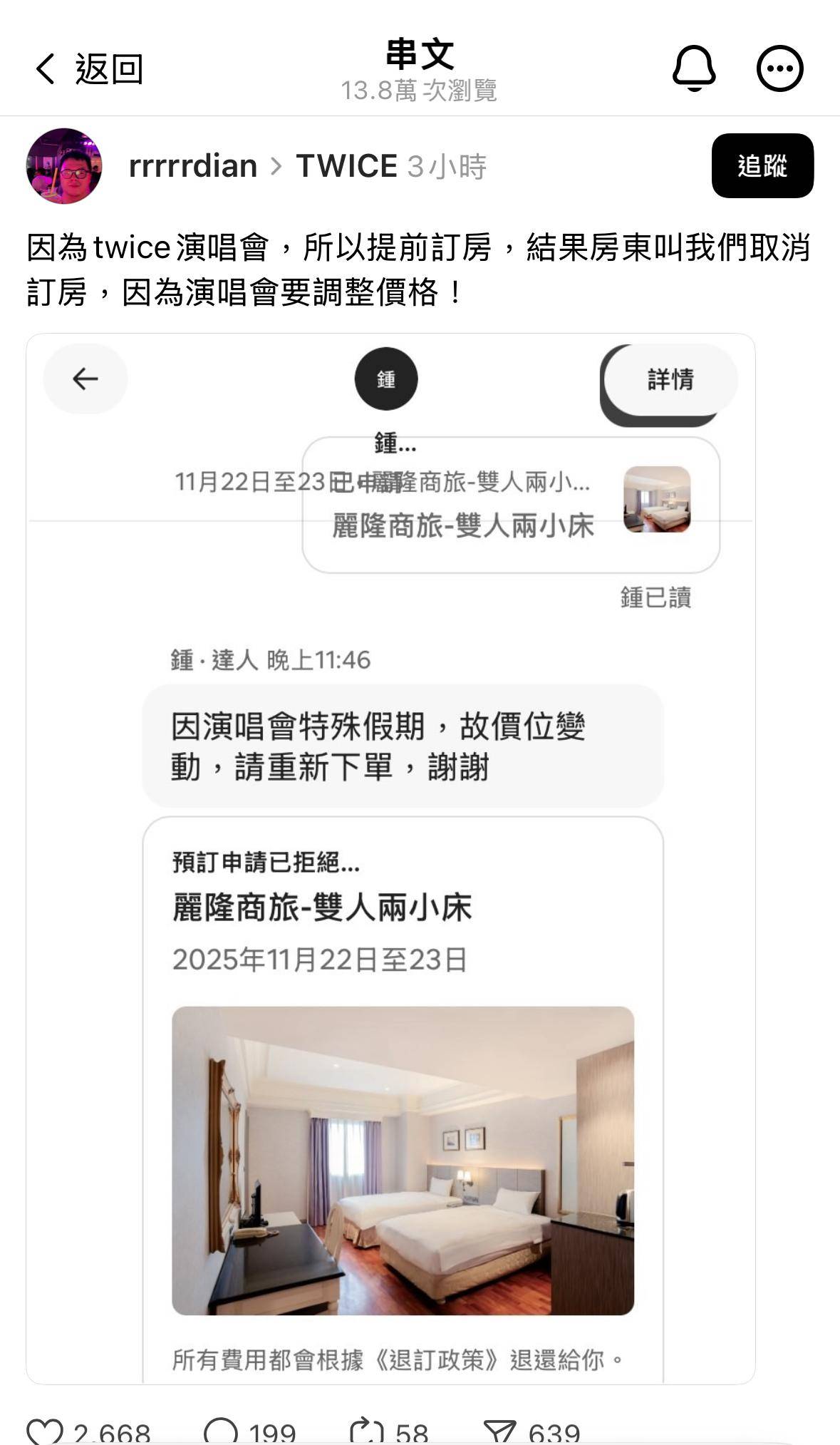Open the more options menu

click(x=779, y=68)
